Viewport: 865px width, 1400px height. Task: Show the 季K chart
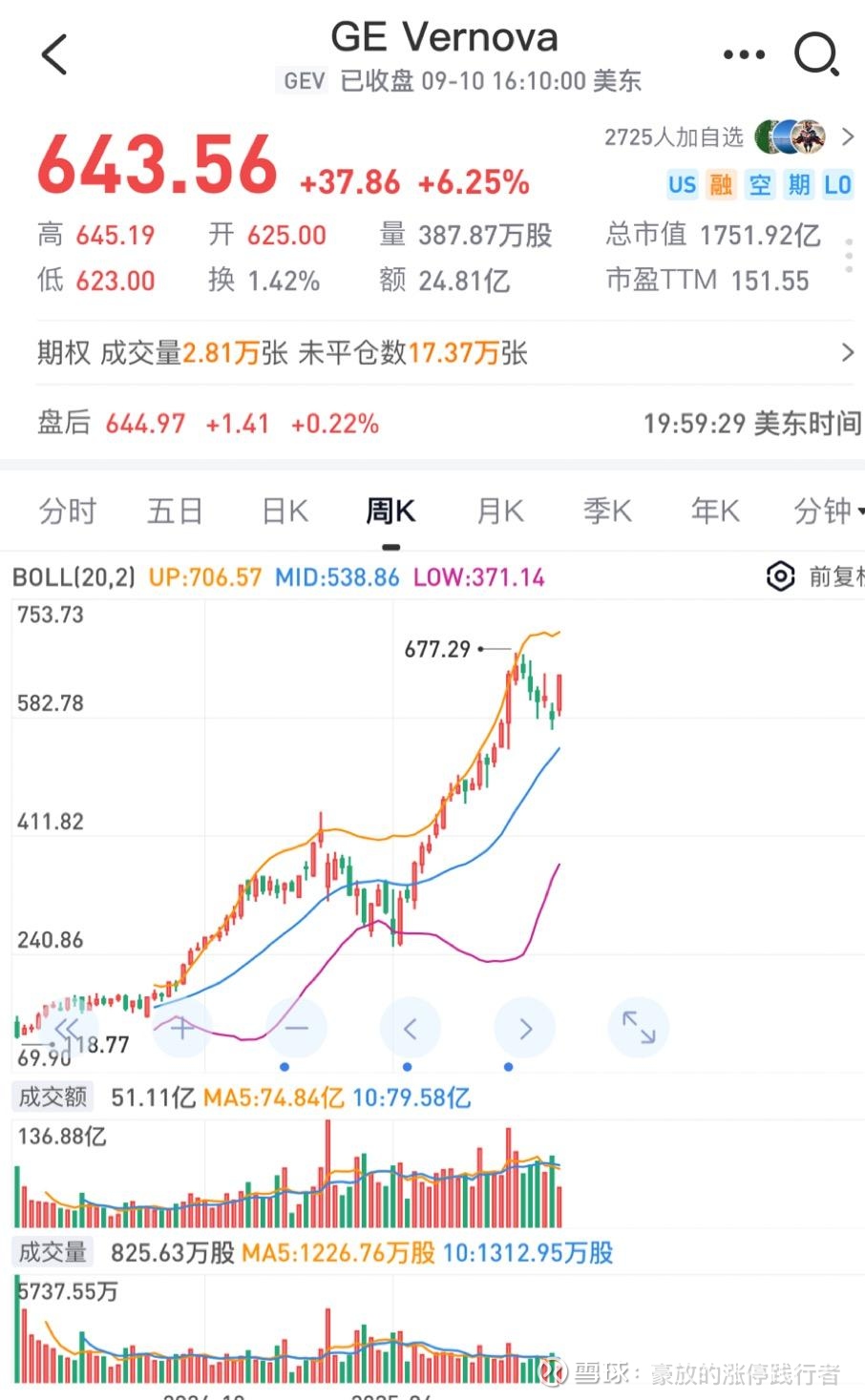click(607, 511)
